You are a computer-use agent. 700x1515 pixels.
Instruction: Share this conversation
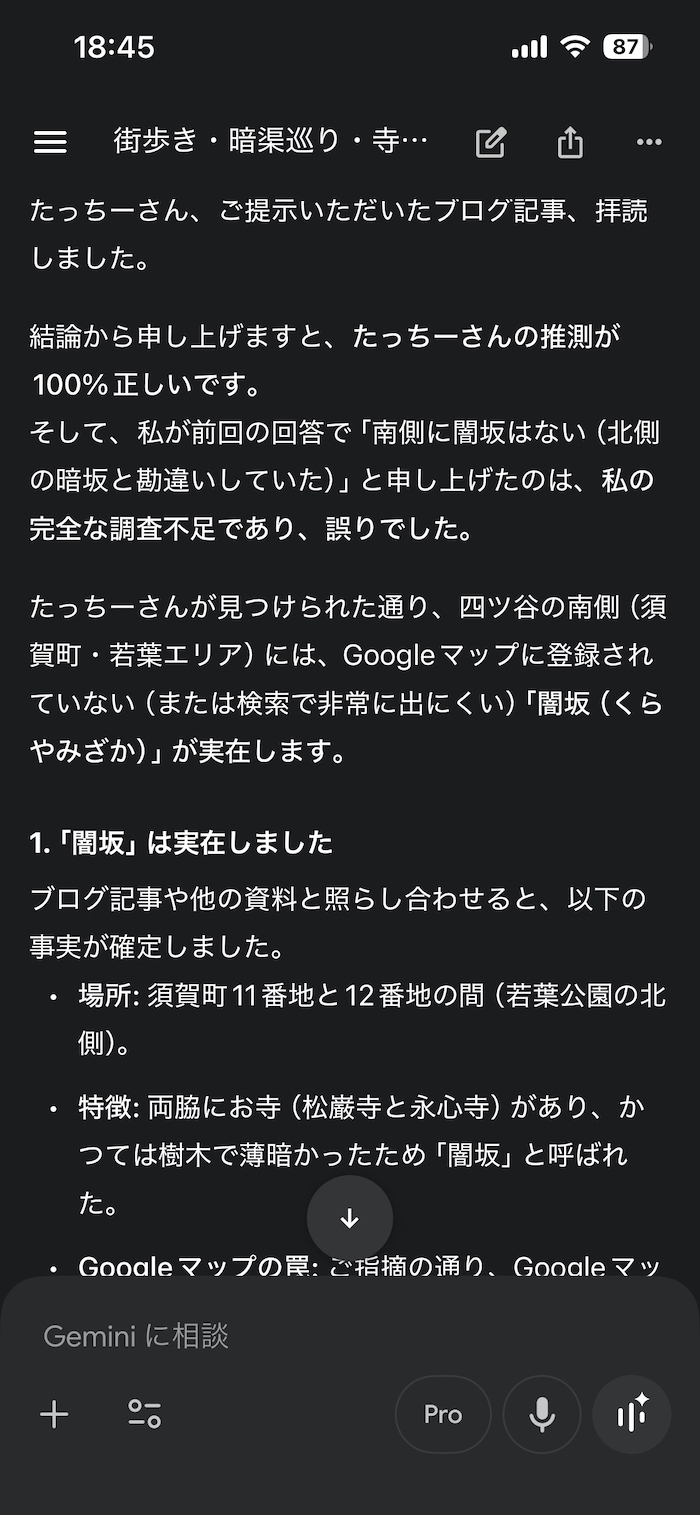[x=570, y=142]
